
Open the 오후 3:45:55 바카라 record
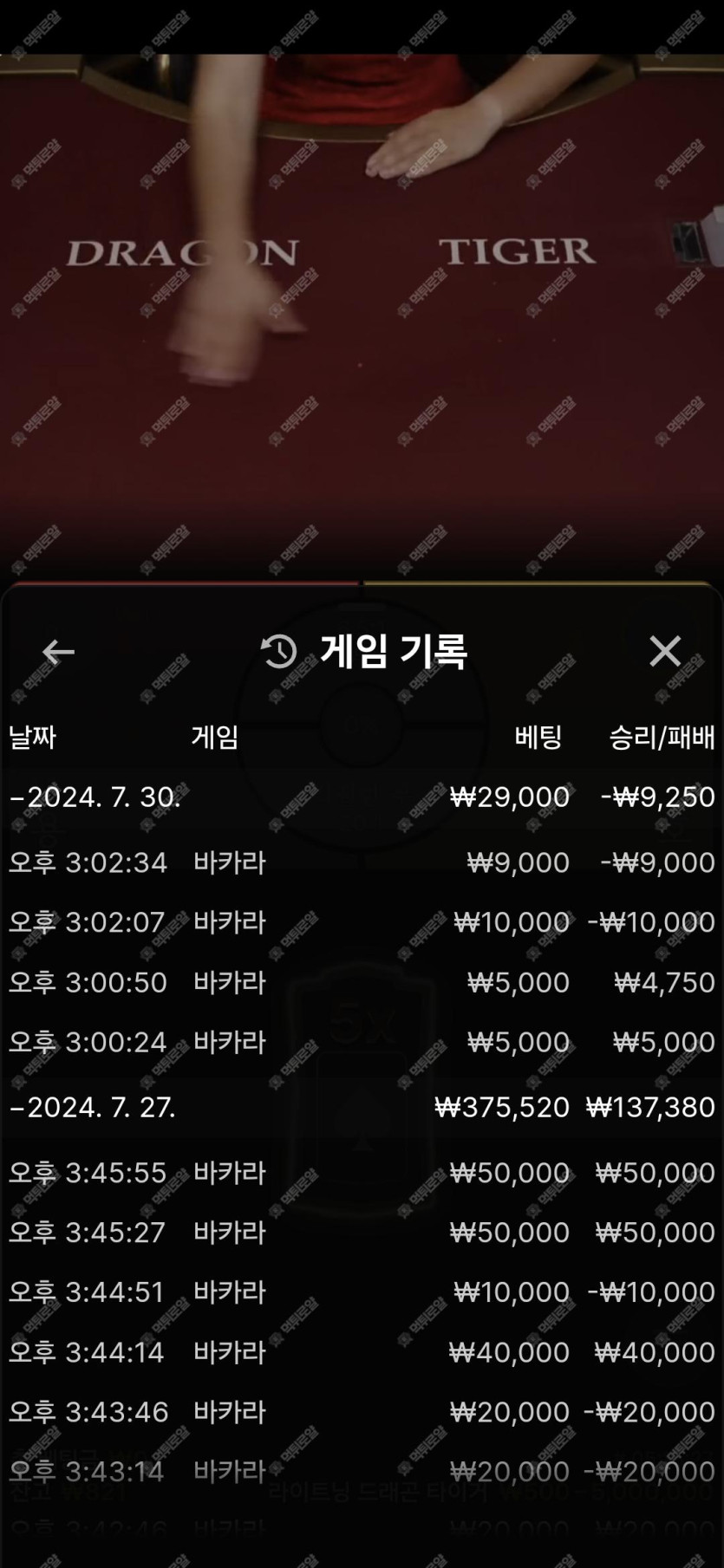(x=362, y=1173)
